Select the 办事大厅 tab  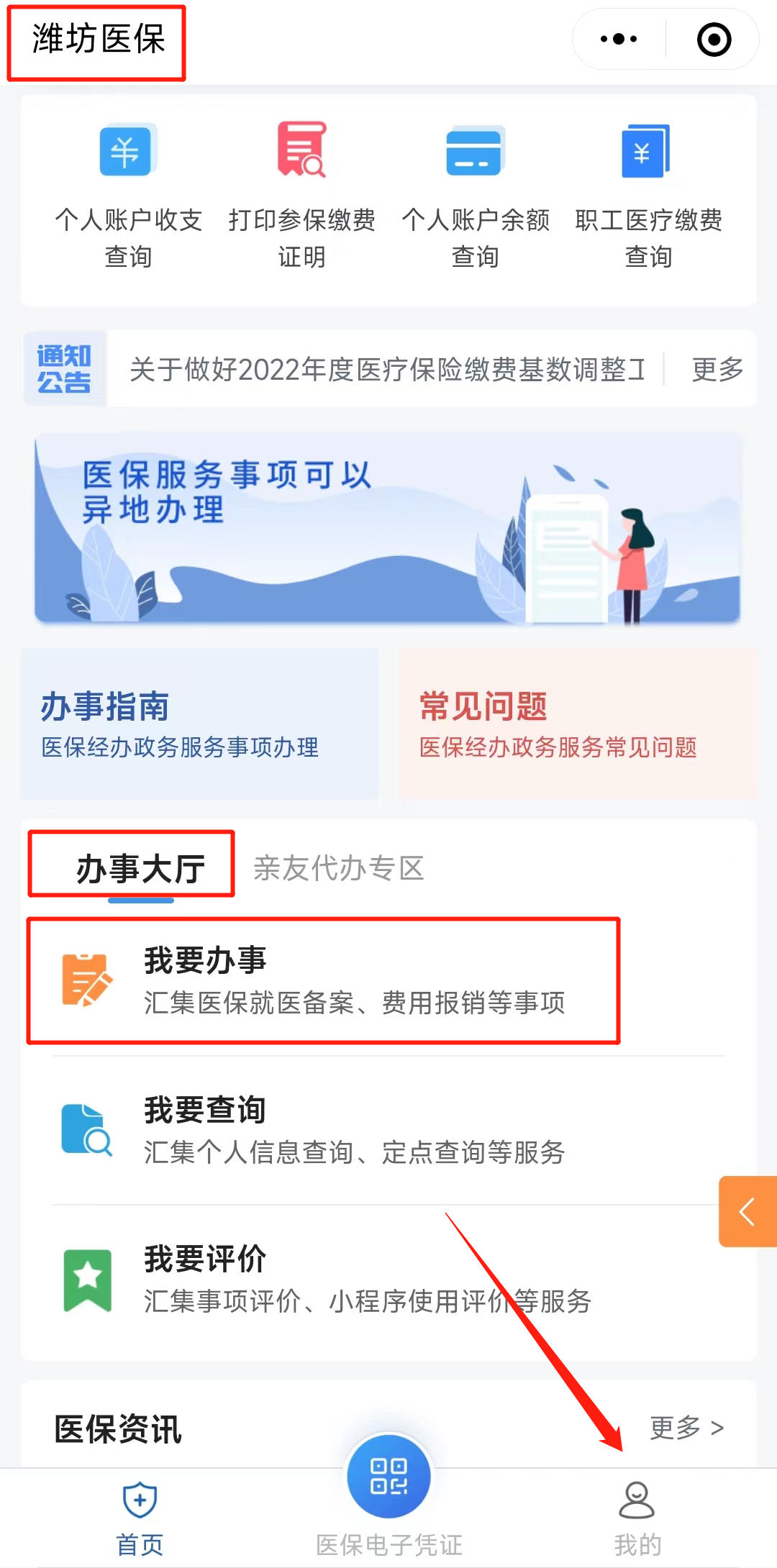(140, 868)
